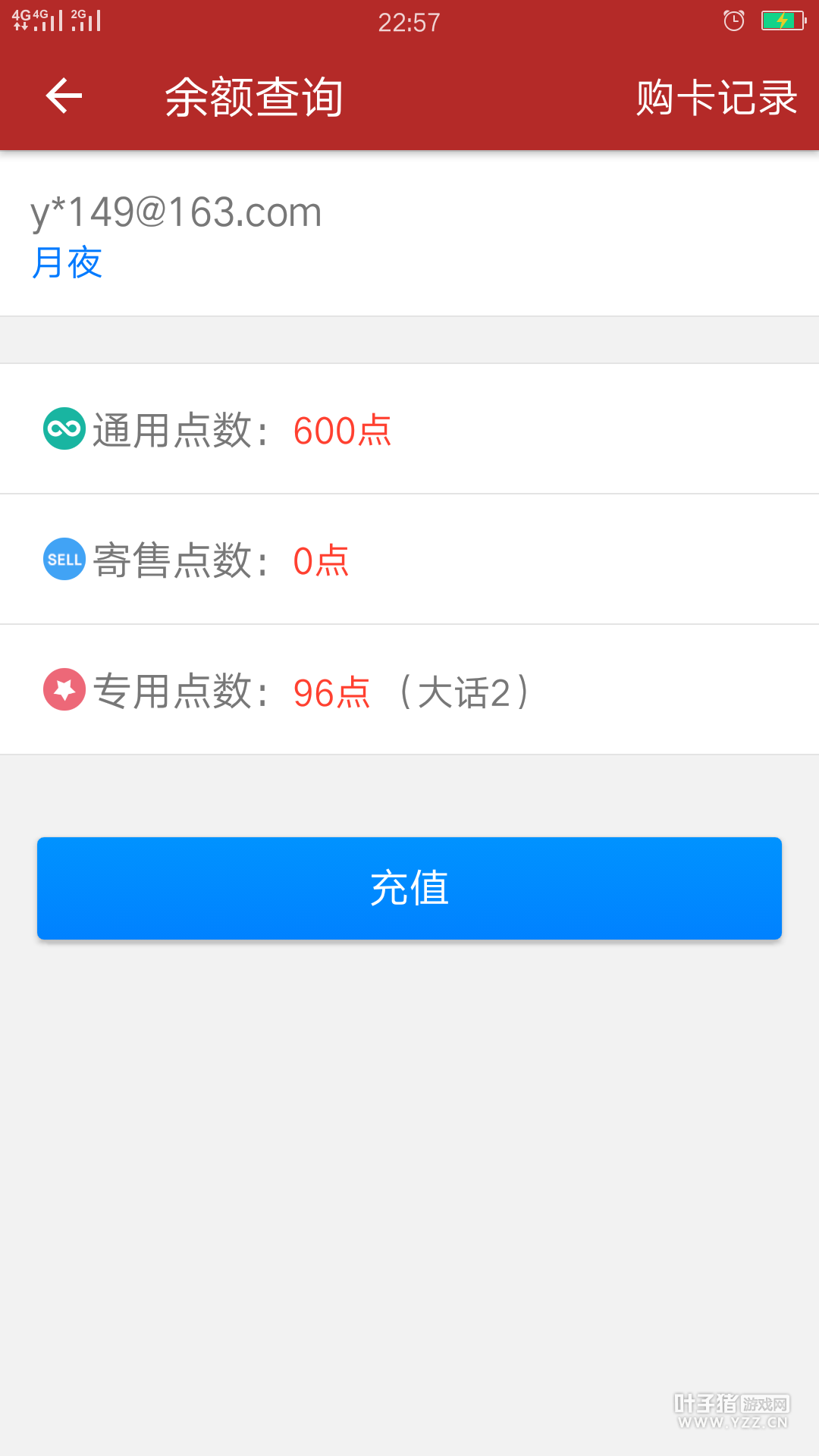Viewport: 819px width, 1456px height.
Task: Tap the blue 充值 recharge button
Action: [409, 888]
